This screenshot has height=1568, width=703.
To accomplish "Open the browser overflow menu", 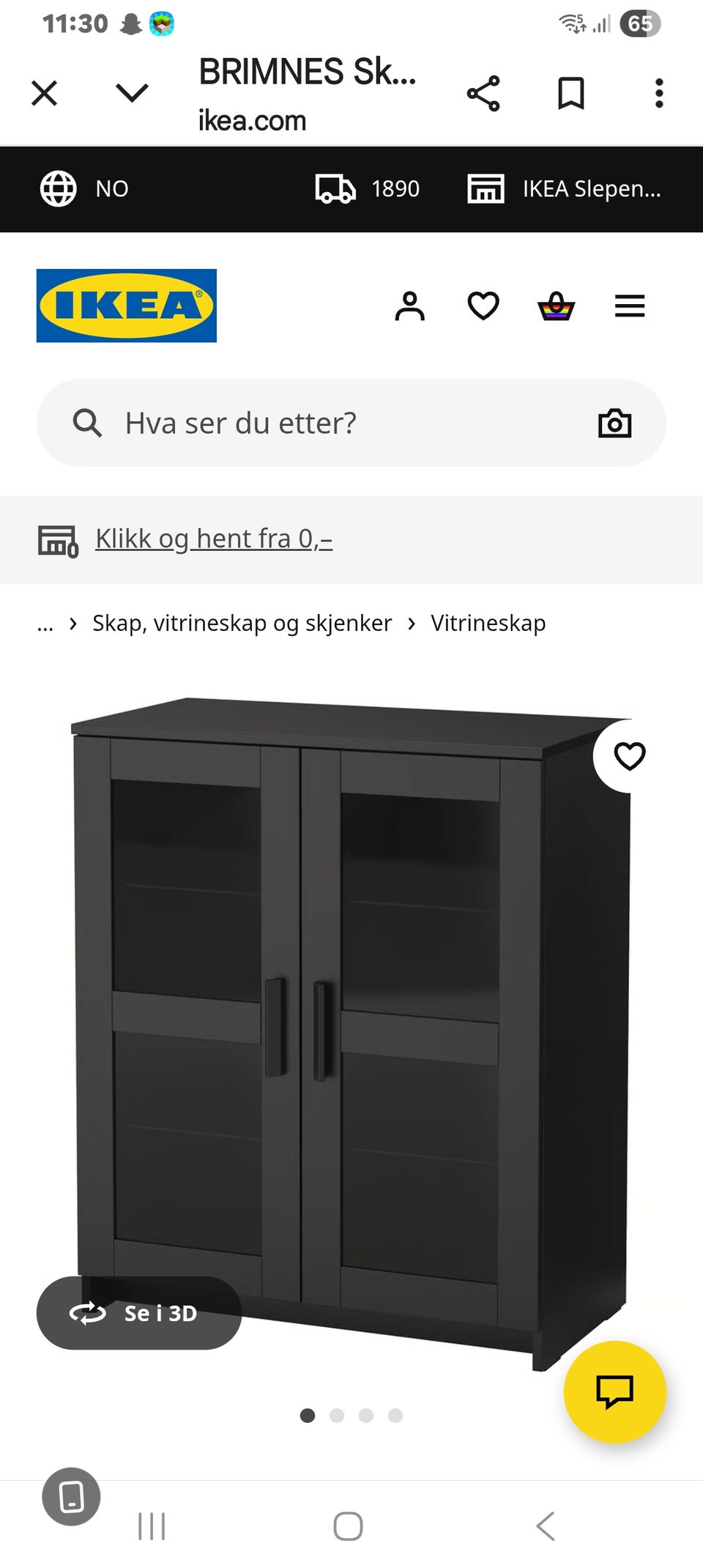I will [659, 93].
